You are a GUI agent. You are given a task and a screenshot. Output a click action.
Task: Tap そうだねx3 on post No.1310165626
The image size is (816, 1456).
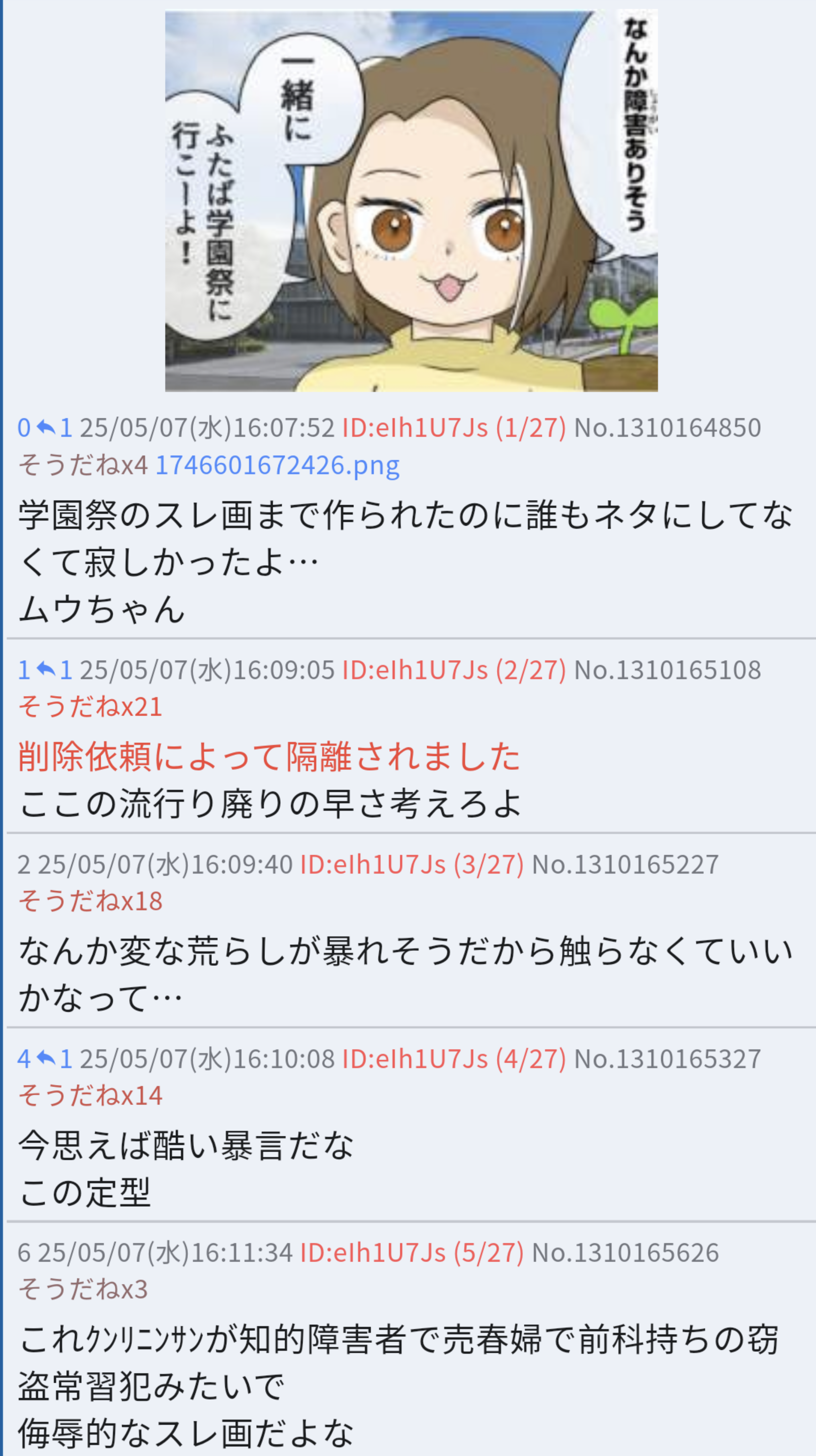[83, 1290]
